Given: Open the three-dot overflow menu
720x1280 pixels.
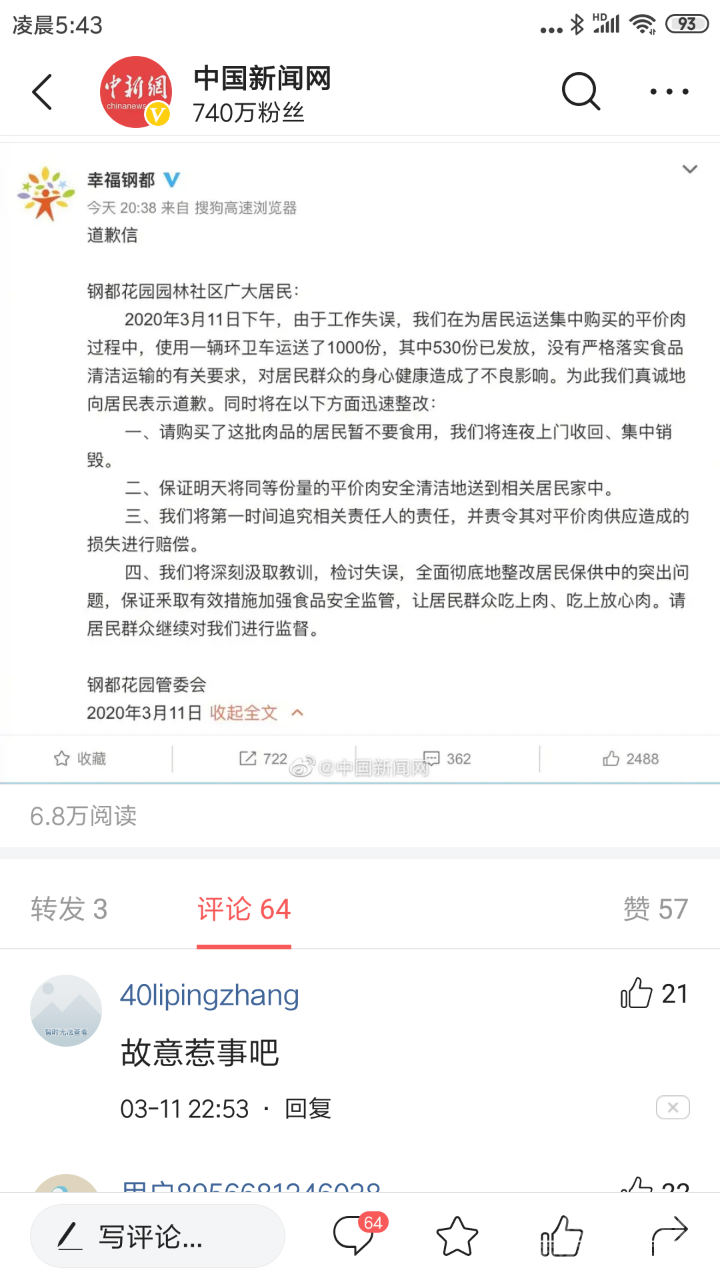Looking at the screenshot, I should point(669,92).
